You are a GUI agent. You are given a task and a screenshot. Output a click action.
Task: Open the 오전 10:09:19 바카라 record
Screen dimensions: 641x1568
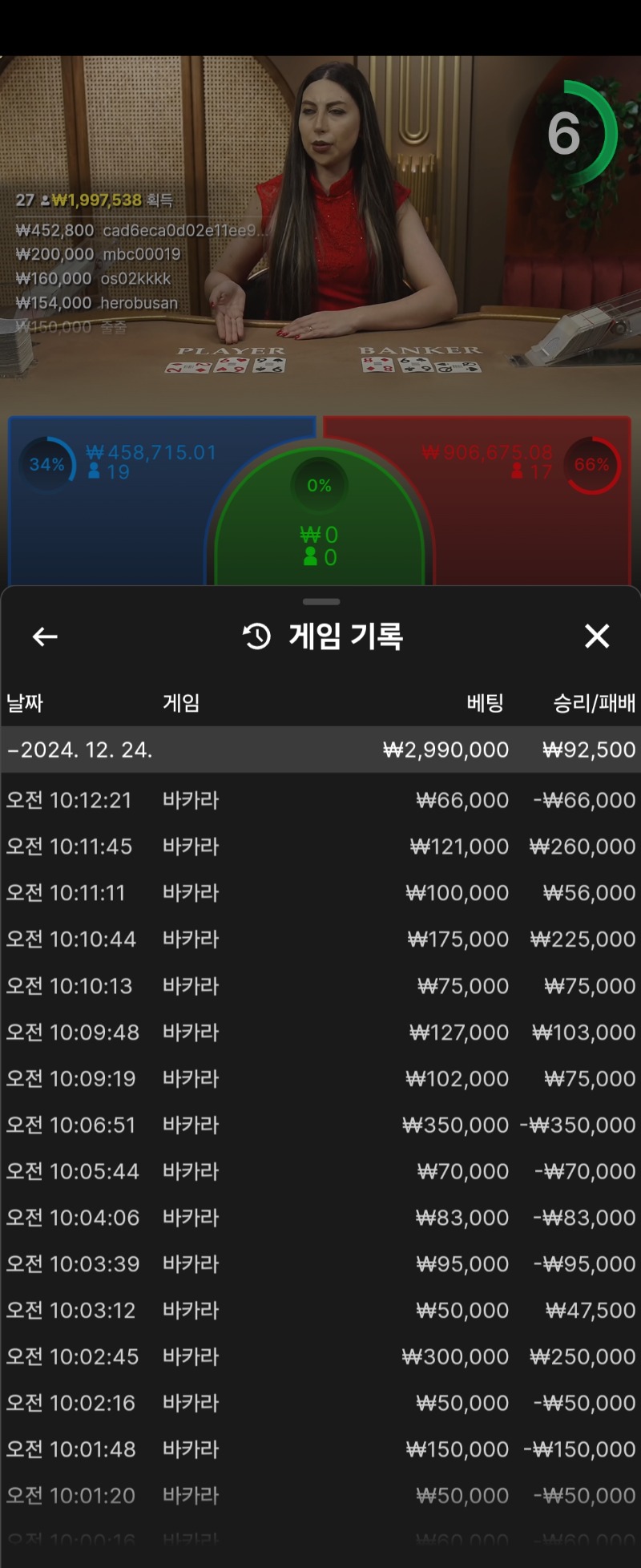tap(320, 1078)
